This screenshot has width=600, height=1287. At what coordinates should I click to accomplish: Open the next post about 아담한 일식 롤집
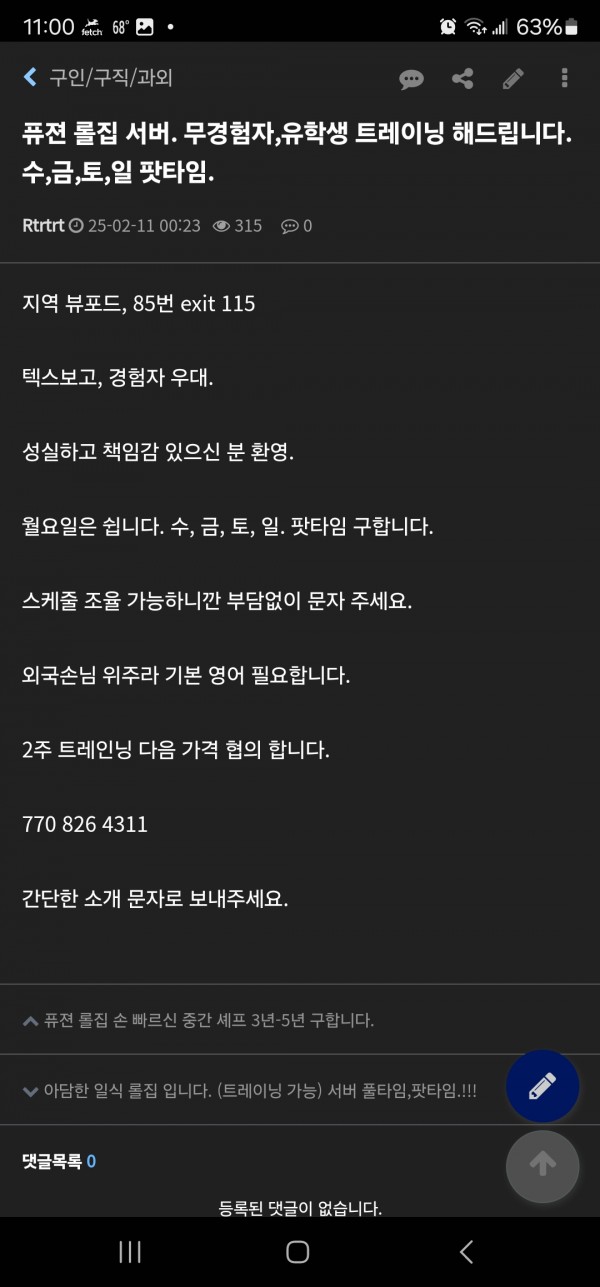250,1091
